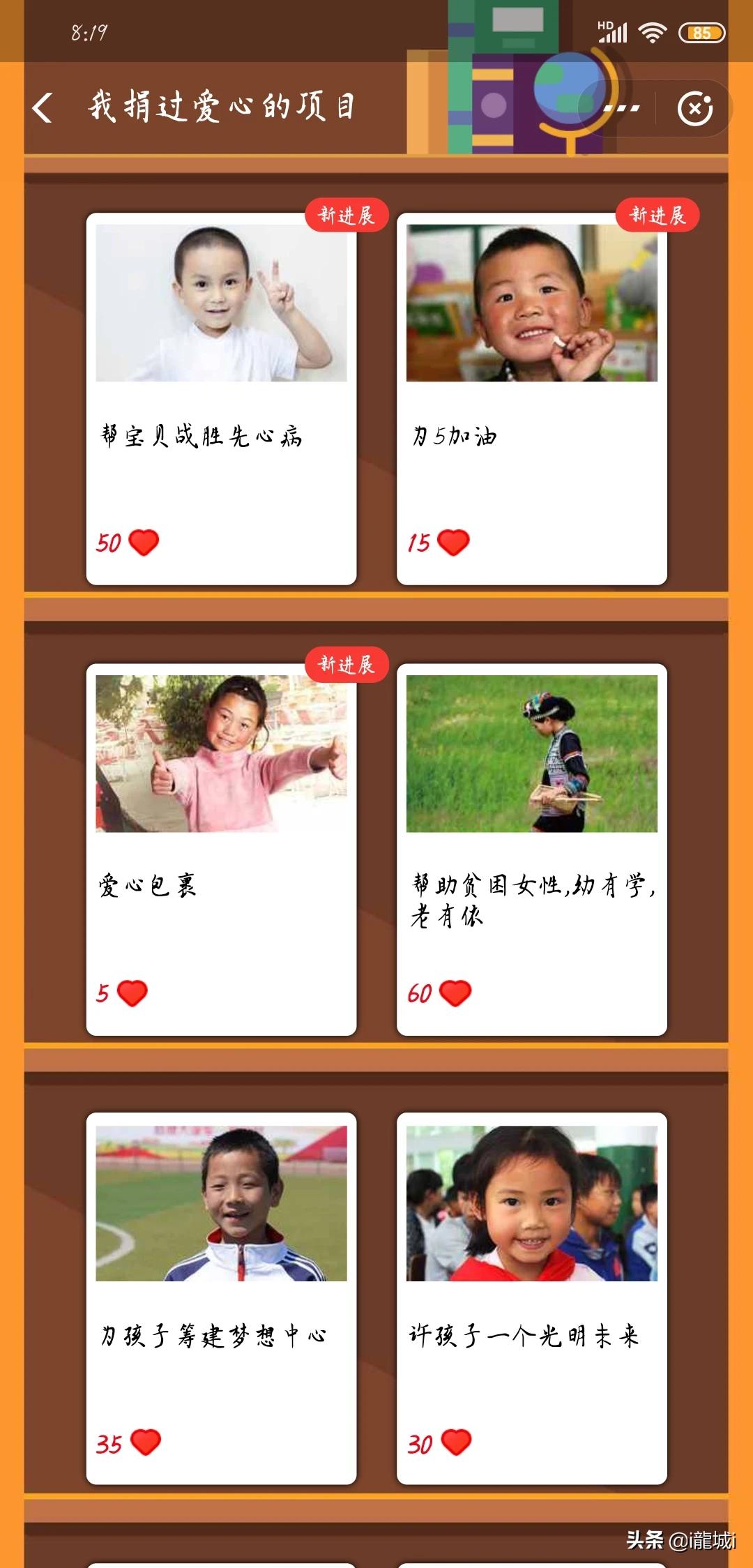Open 帮助贫困女性,幼有学,老有依 project
This screenshot has height=1568, width=753.
(531, 850)
